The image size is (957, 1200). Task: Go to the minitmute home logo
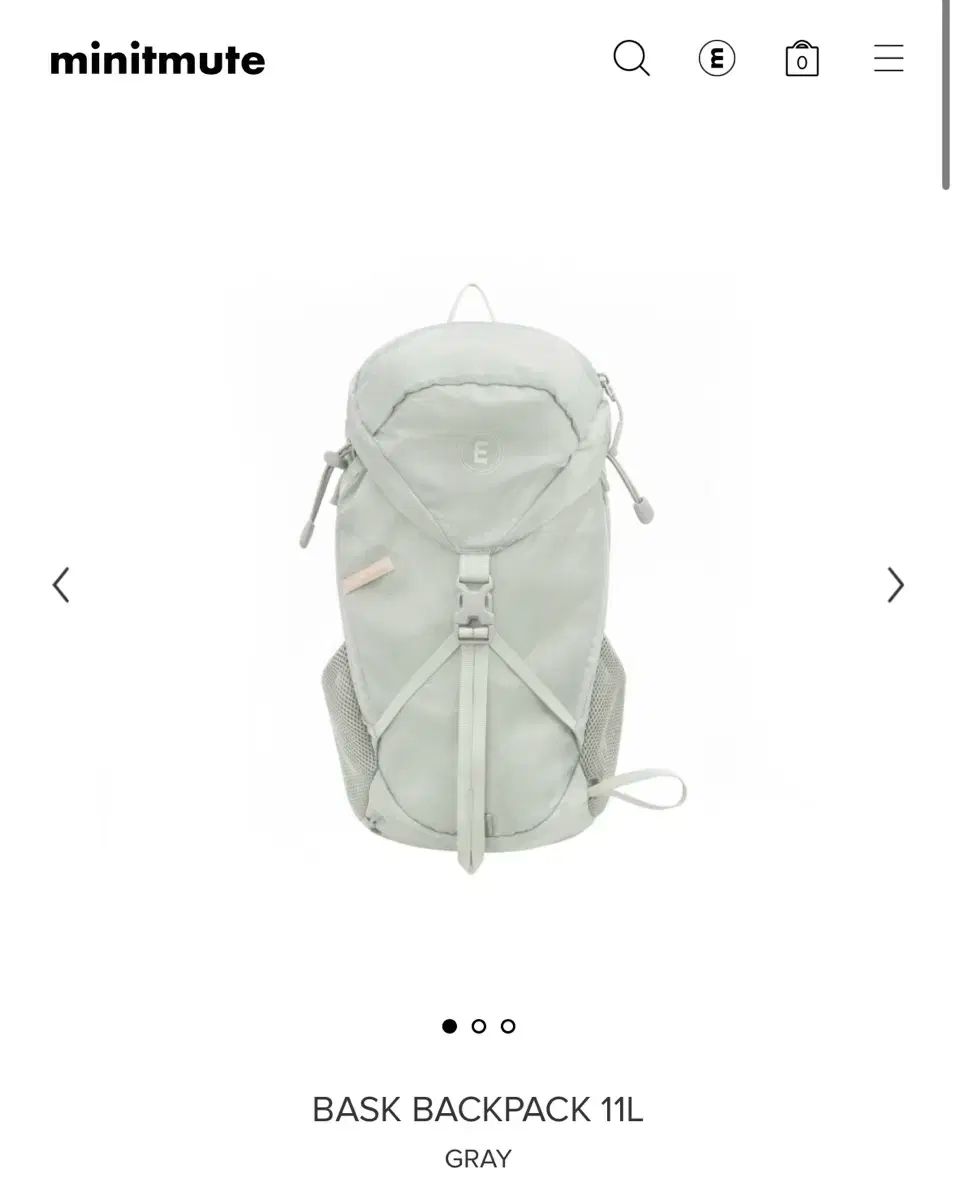(x=158, y=60)
